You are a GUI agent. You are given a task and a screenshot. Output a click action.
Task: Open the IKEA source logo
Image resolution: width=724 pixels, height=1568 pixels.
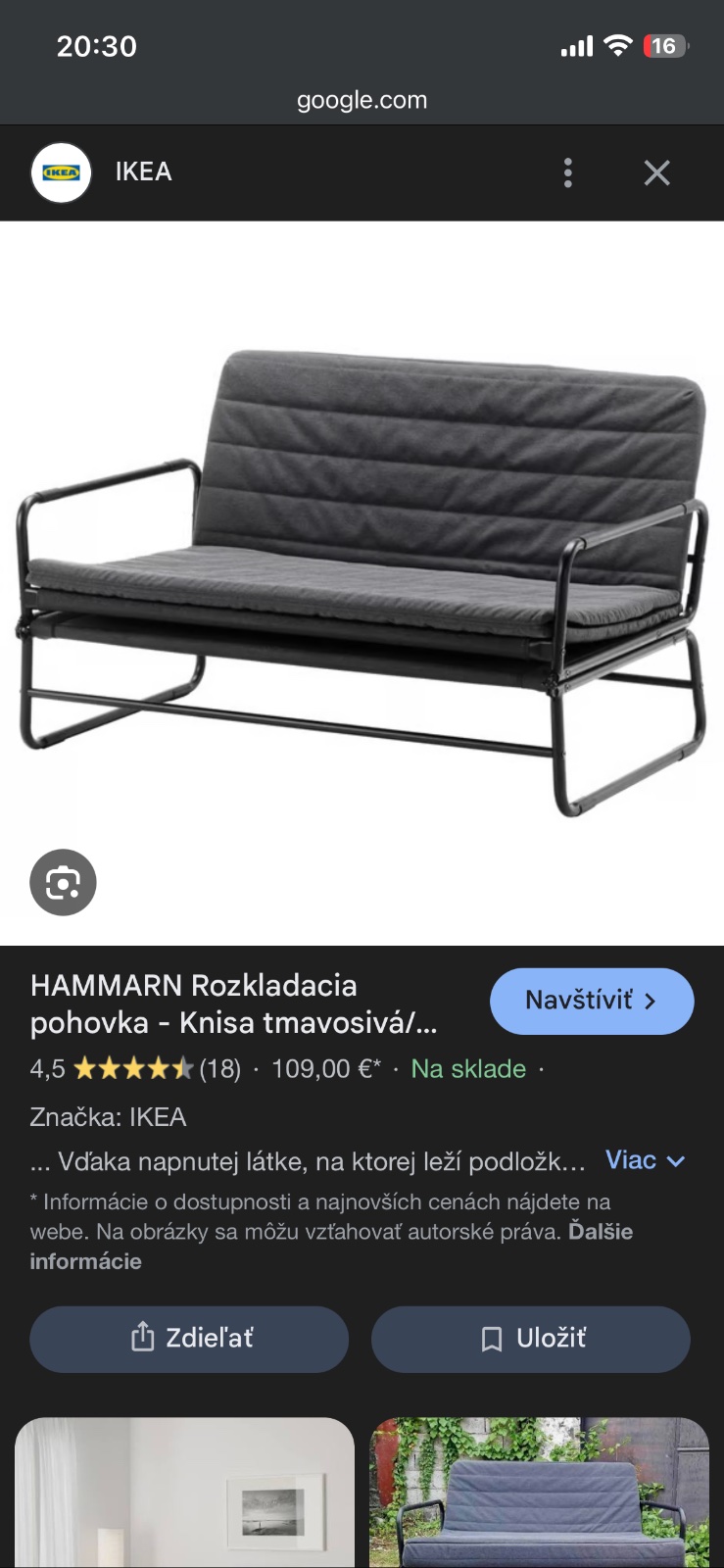tap(61, 172)
